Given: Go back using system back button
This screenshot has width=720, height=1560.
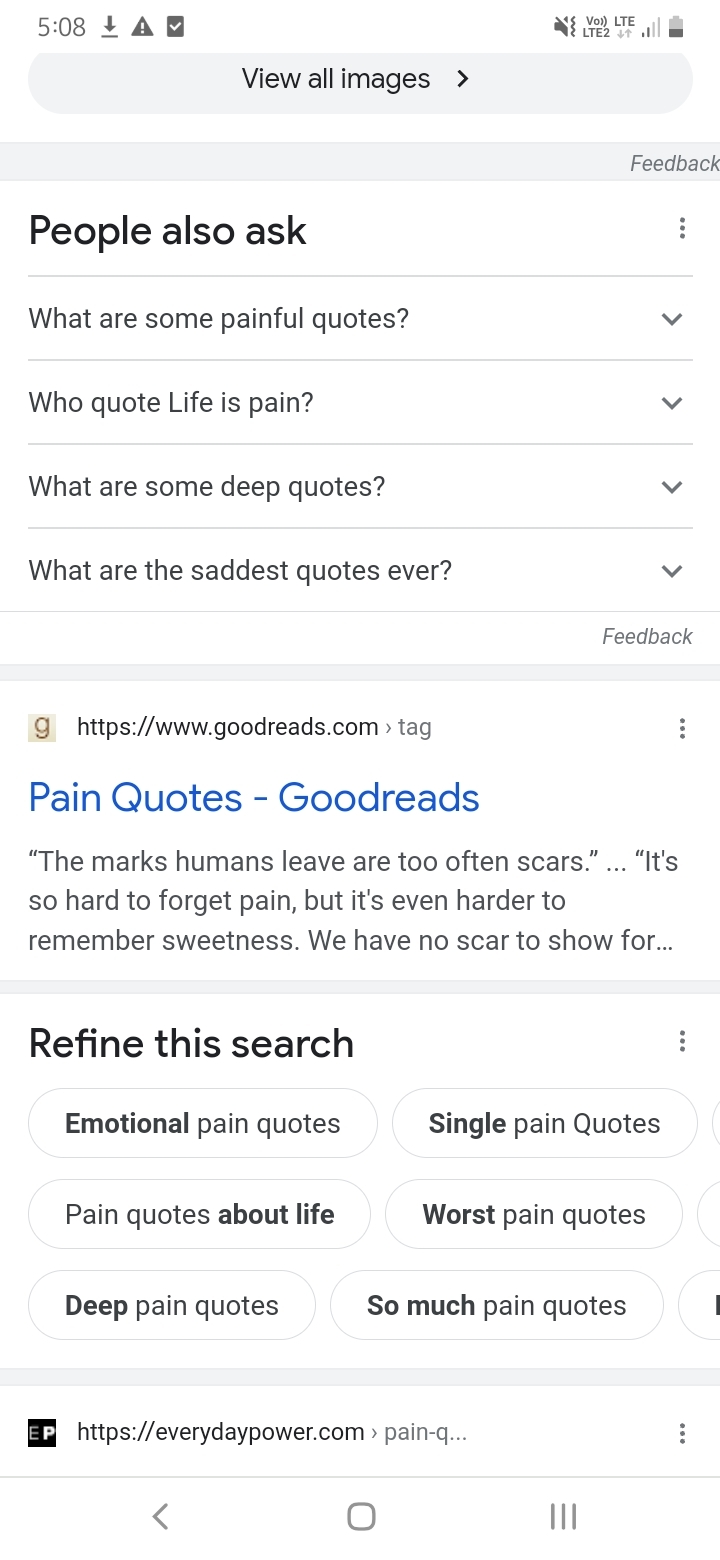Looking at the screenshot, I should click(160, 1516).
